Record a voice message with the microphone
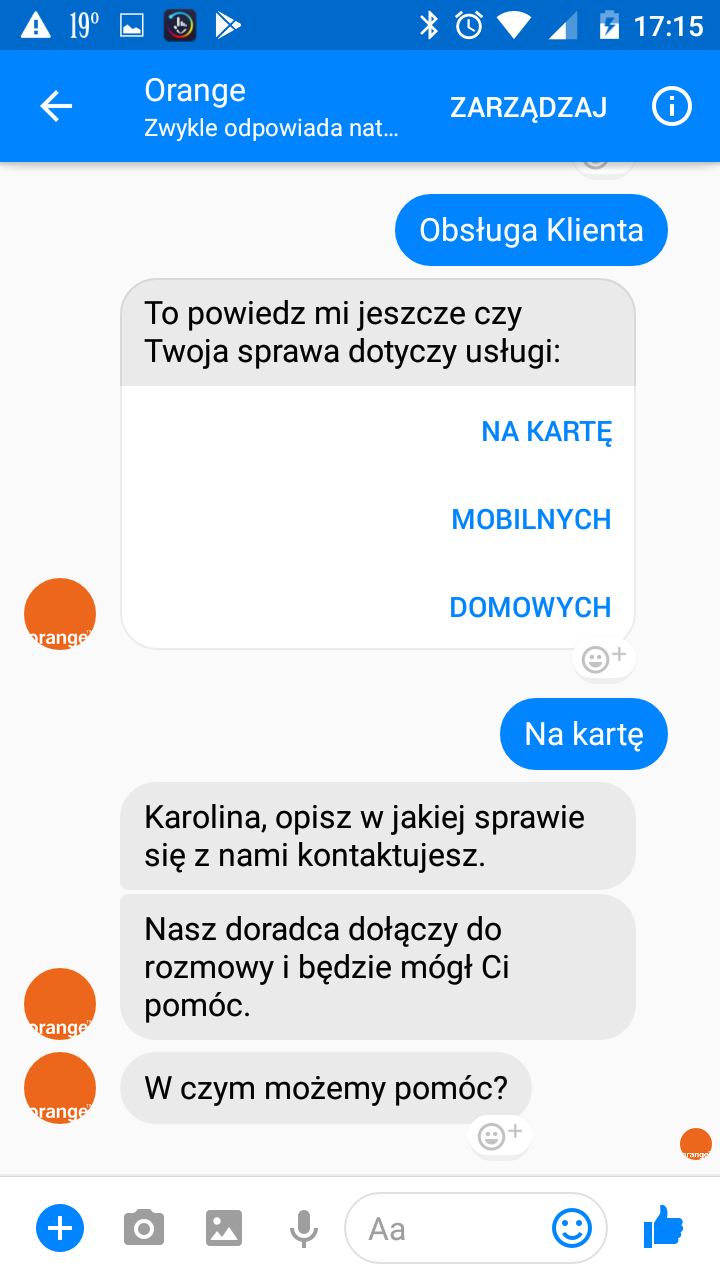The width and height of the screenshot is (720, 1280). [x=304, y=1227]
